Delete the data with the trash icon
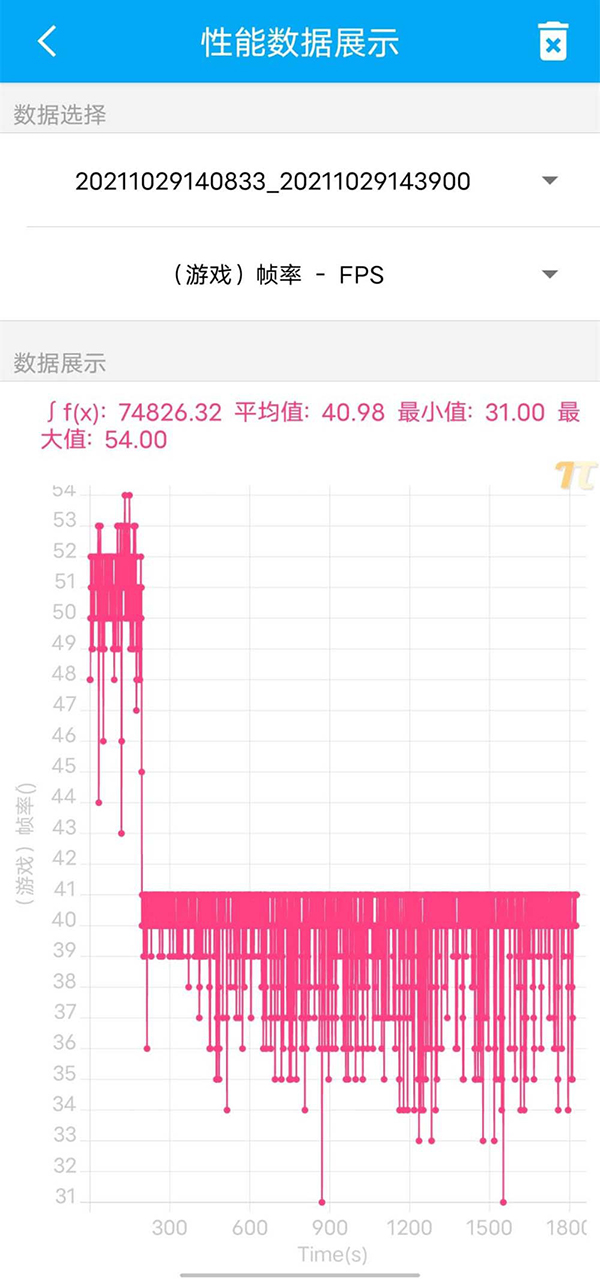 [553, 42]
